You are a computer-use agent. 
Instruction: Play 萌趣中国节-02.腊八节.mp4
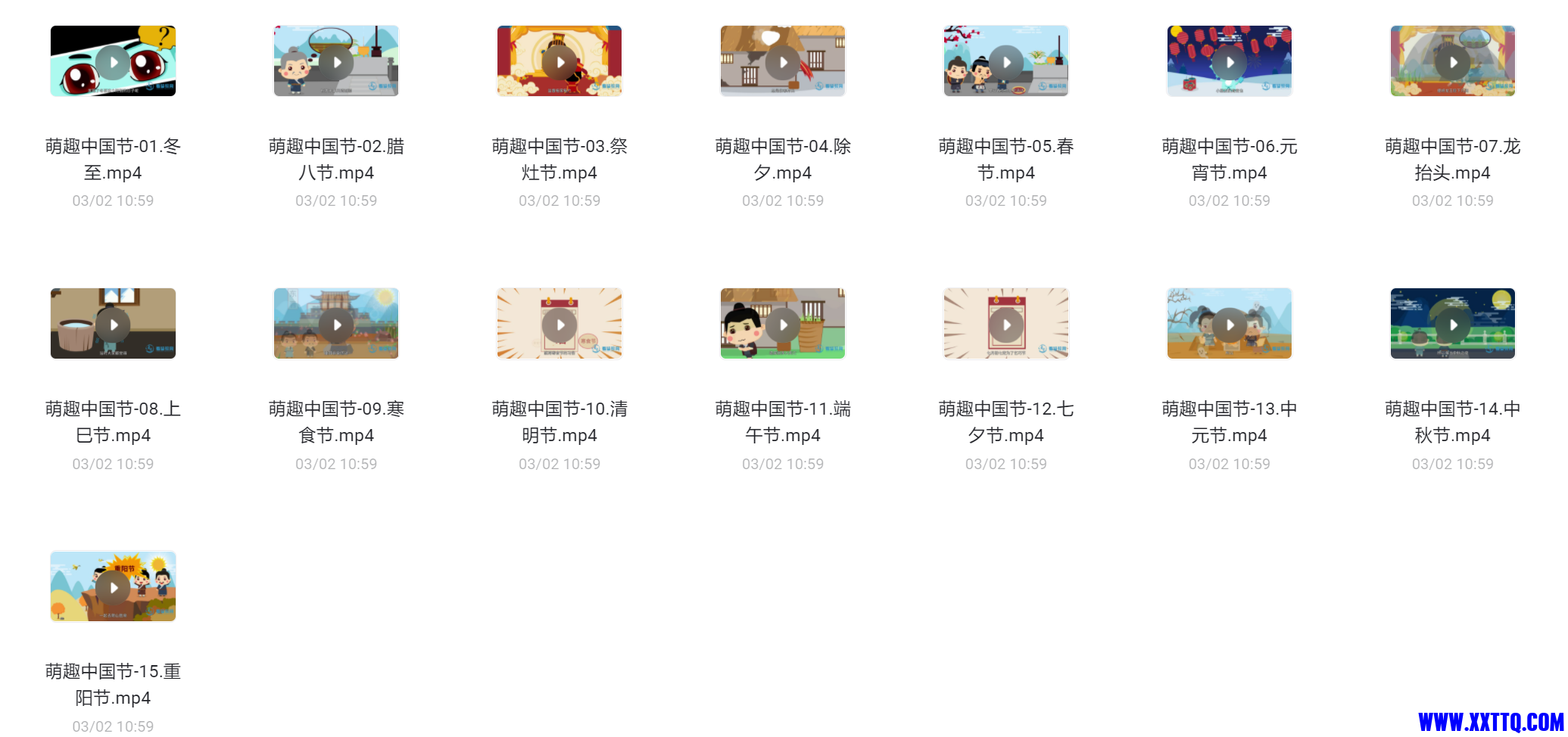click(x=336, y=61)
